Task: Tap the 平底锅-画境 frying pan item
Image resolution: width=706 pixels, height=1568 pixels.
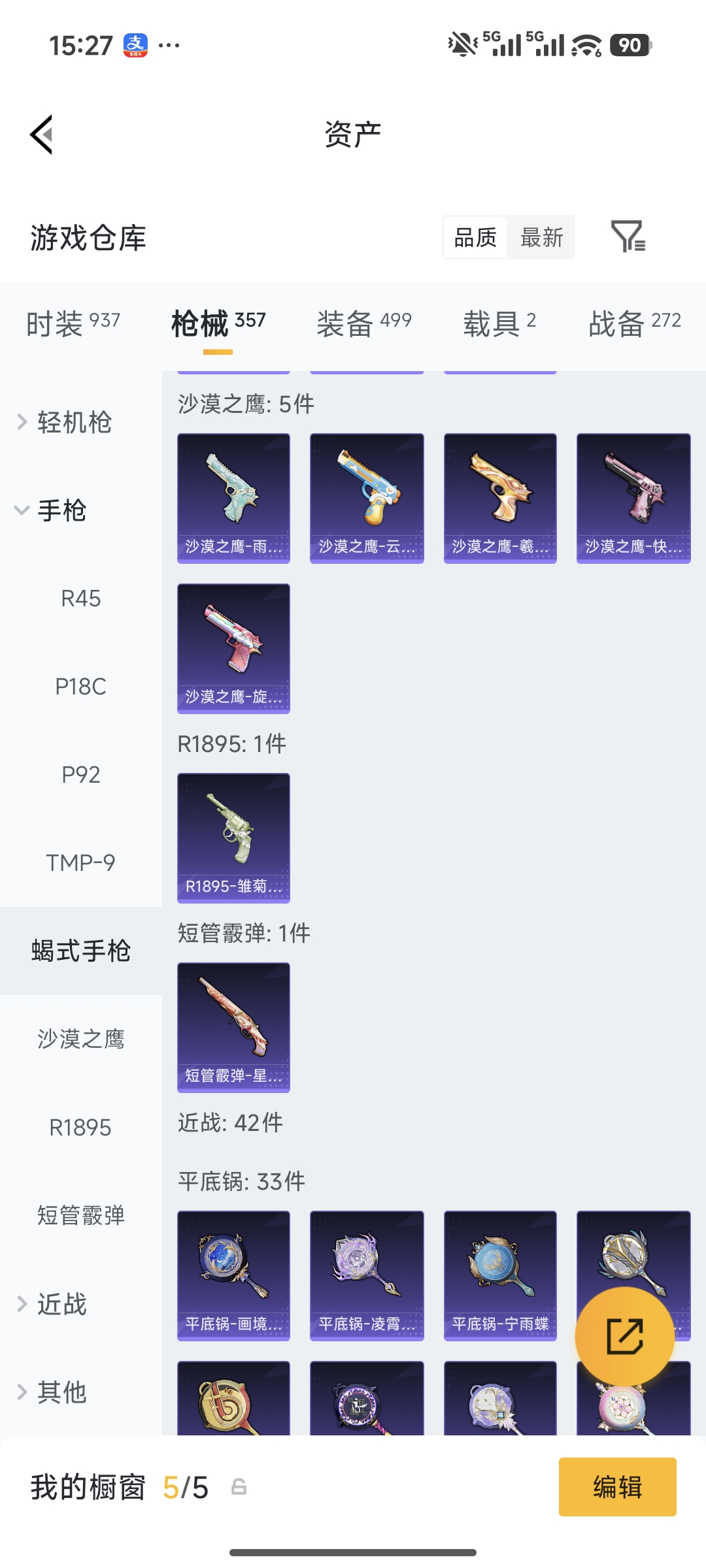Action: pos(233,1275)
